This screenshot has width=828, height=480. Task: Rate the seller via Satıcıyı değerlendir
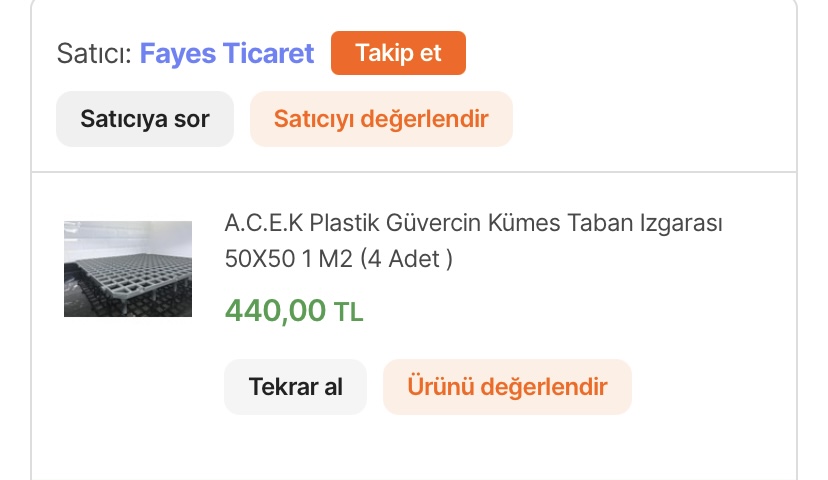pos(381,119)
